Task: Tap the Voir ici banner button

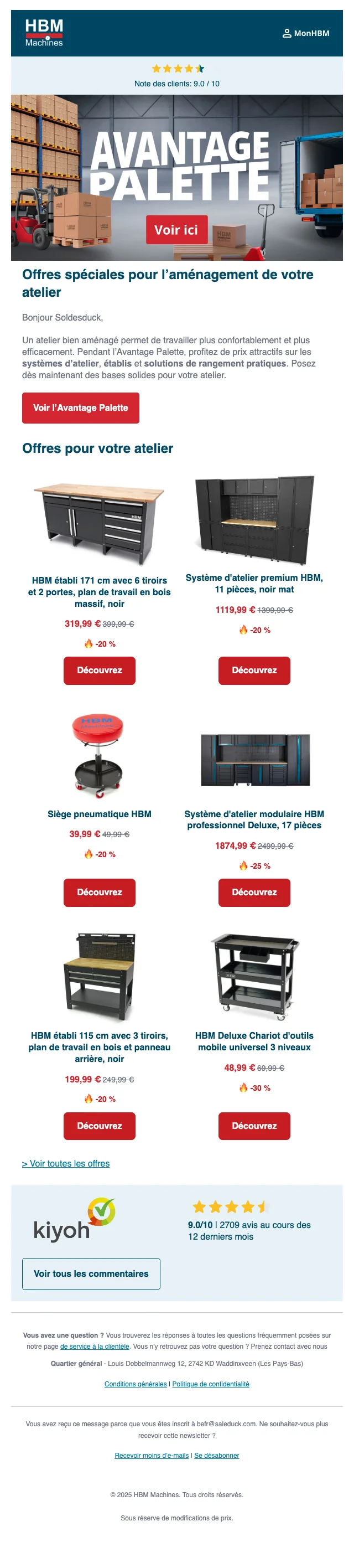Action: coord(176,230)
